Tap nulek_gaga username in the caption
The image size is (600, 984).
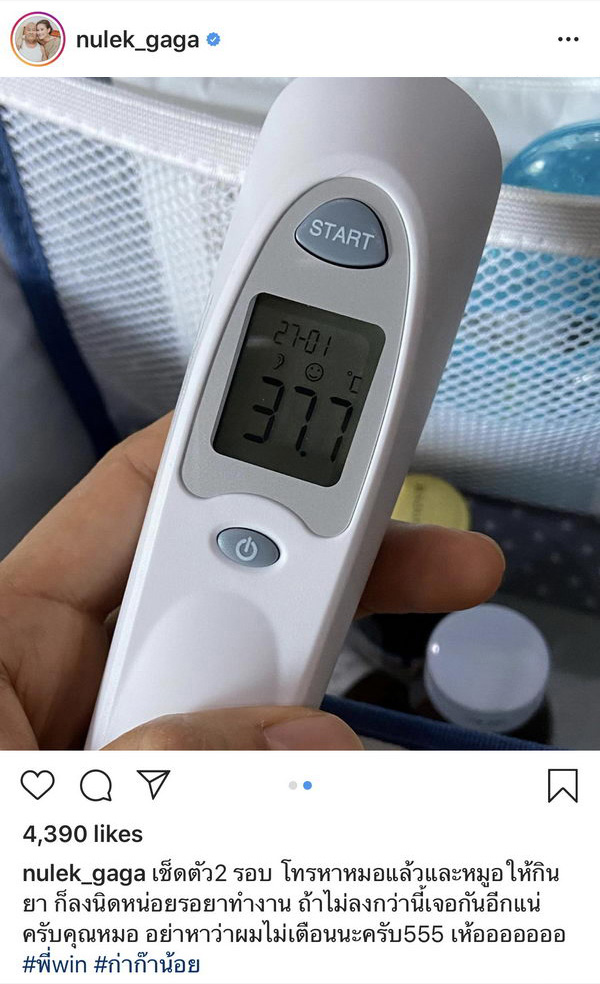click(84, 874)
